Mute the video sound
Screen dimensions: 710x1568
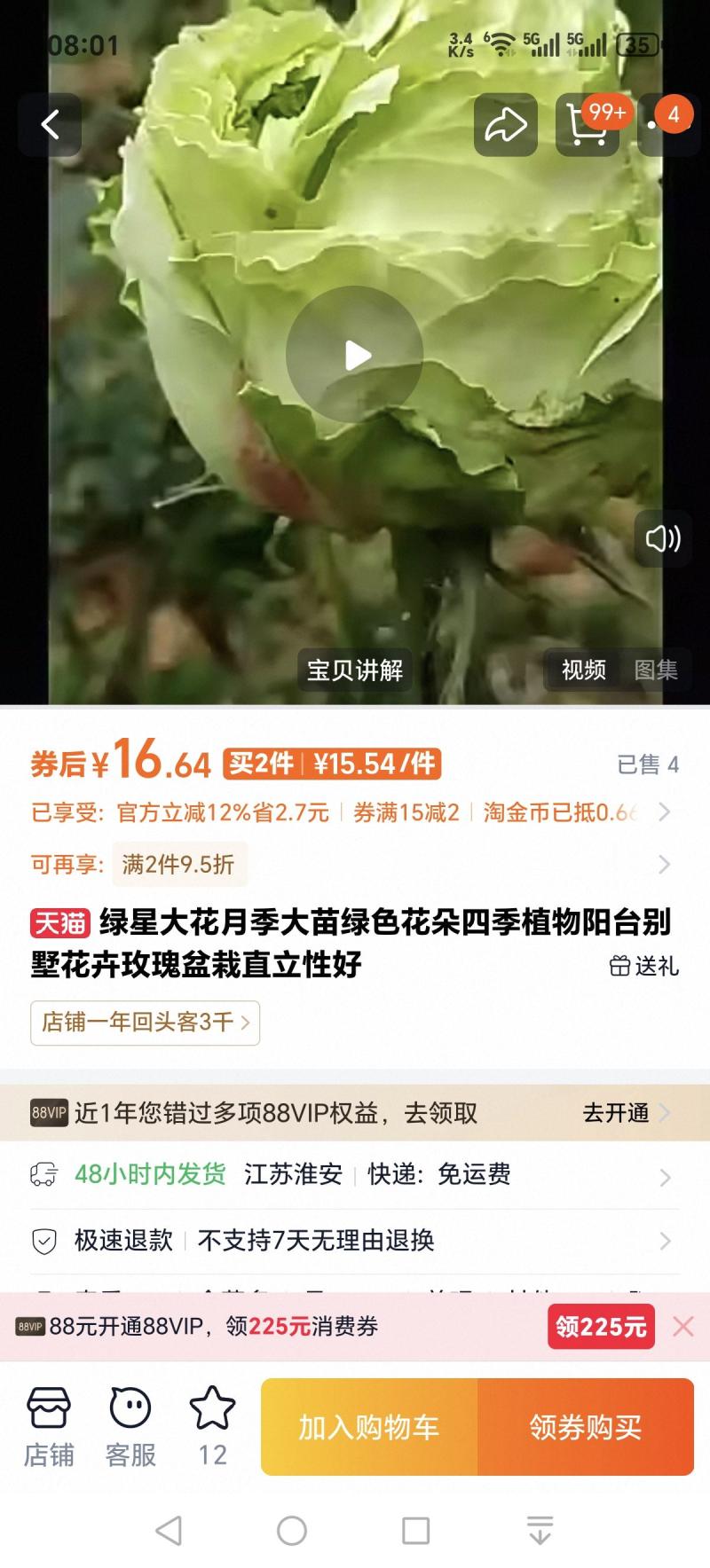pos(662,538)
